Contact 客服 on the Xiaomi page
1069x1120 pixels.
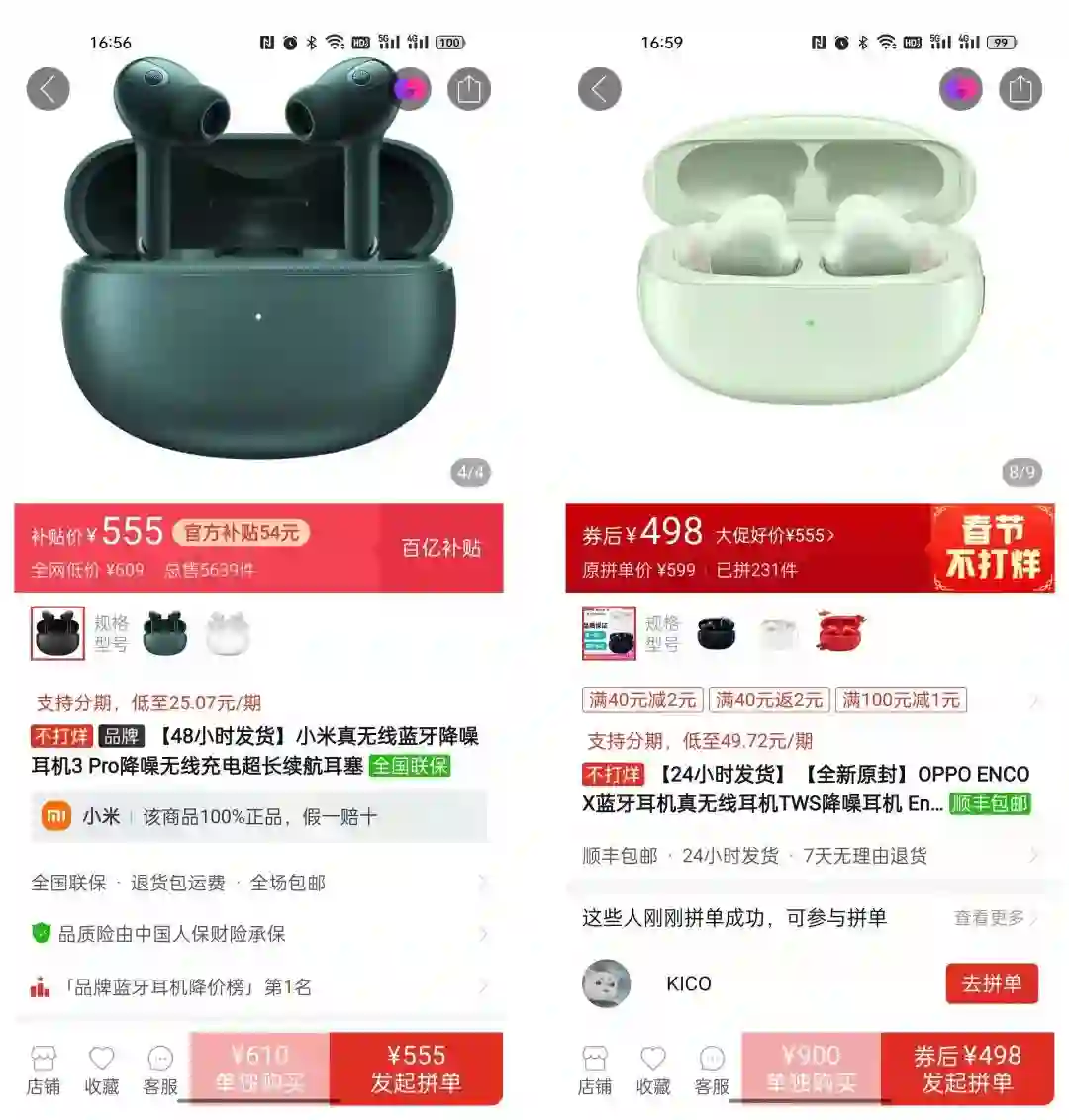click(159, 1070)
